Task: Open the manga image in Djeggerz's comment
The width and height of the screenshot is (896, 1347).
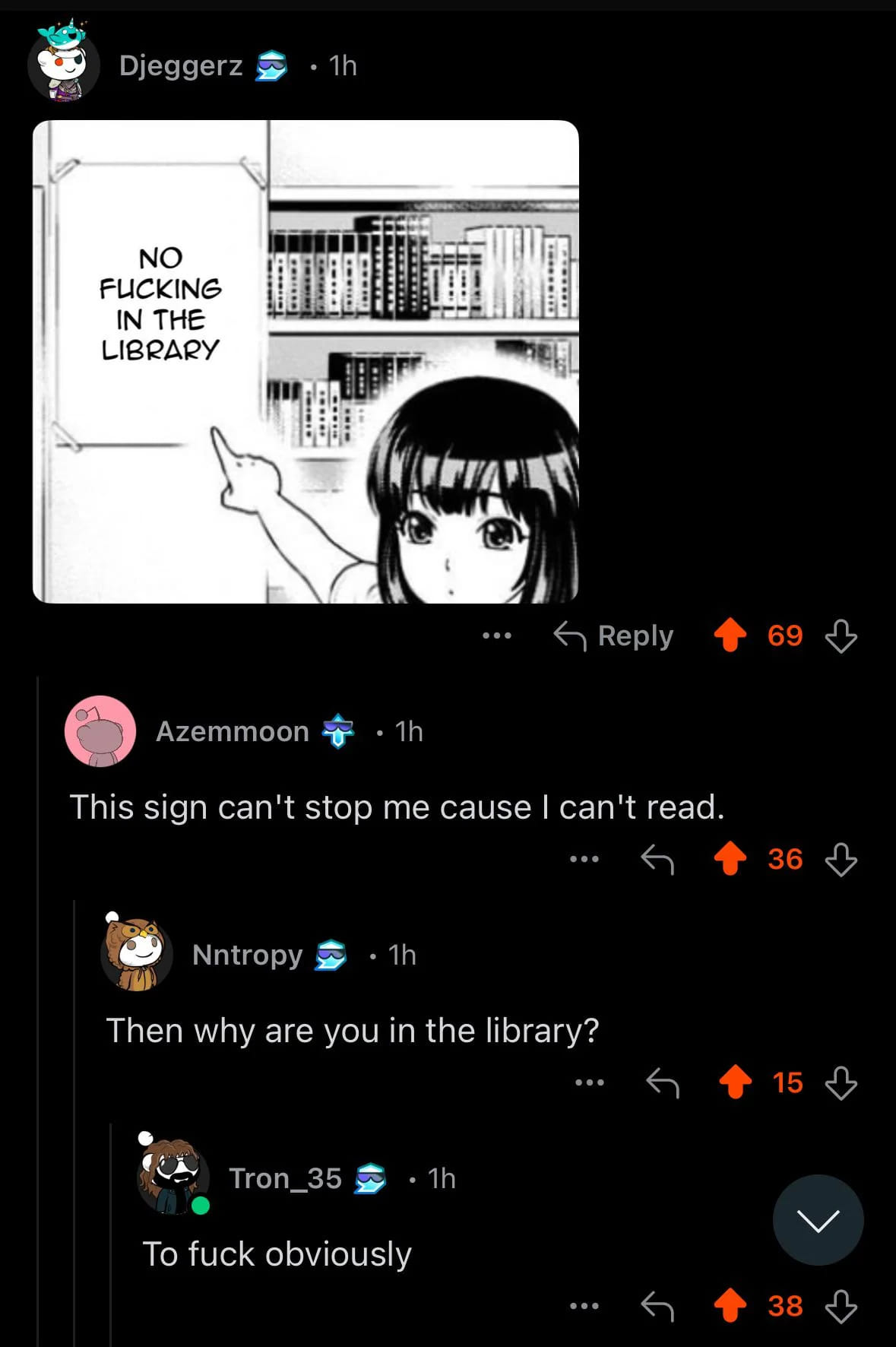Action: pos(306,362)
